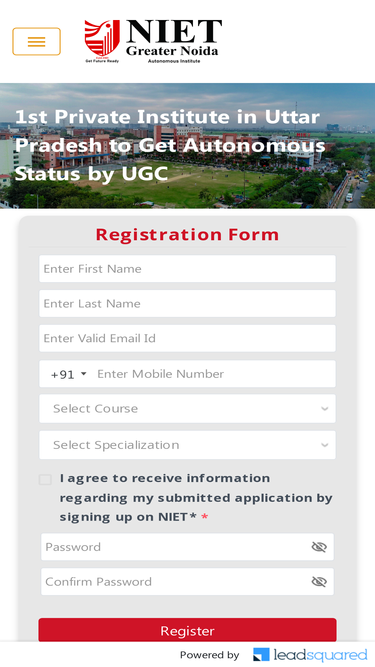
Task: Select the Enter Valid Email Id field
Action: tap(188, 339)
